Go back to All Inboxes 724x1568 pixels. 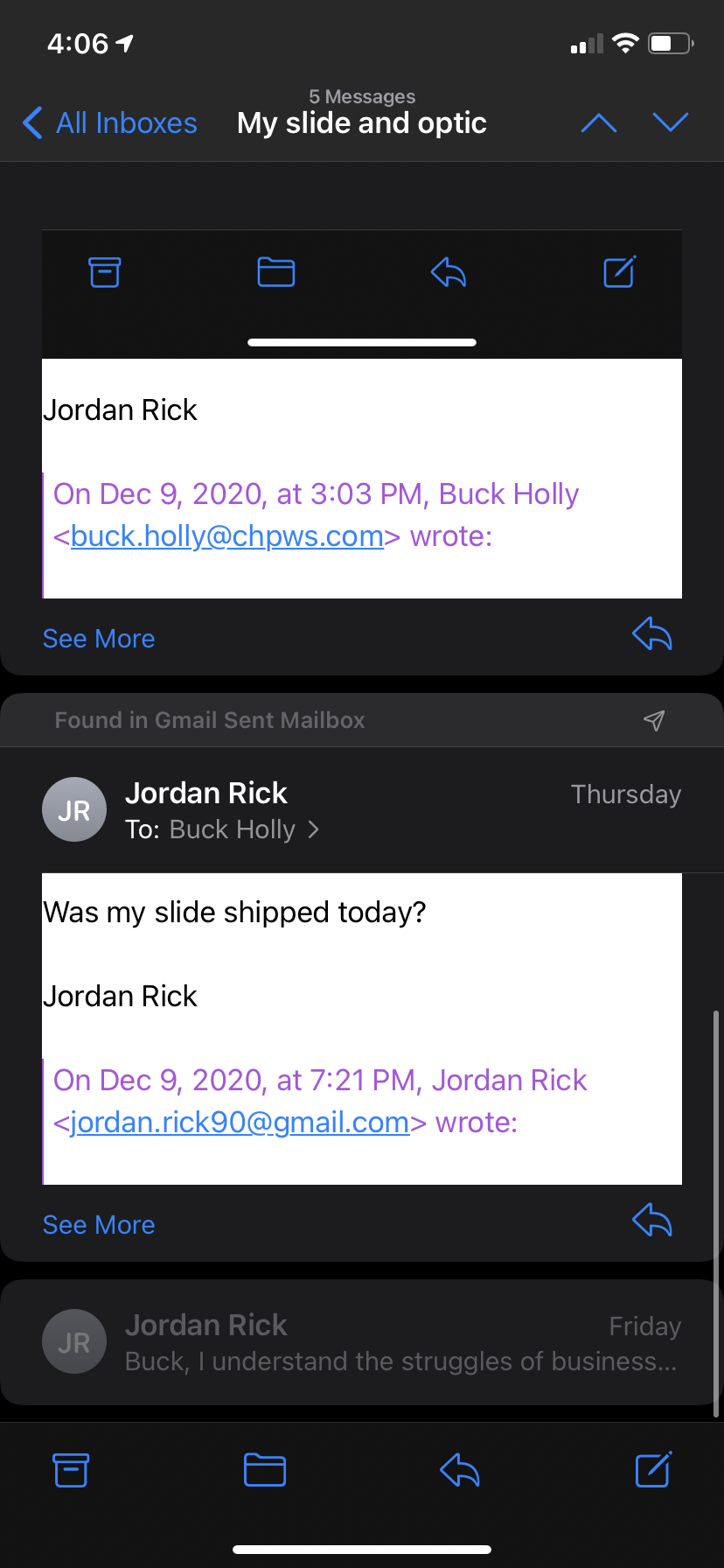click(110, 123)
